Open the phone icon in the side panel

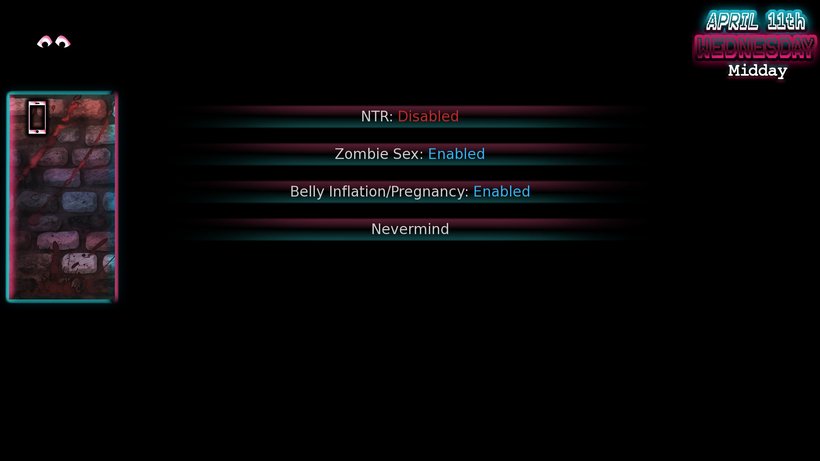[x=37, y=118]
